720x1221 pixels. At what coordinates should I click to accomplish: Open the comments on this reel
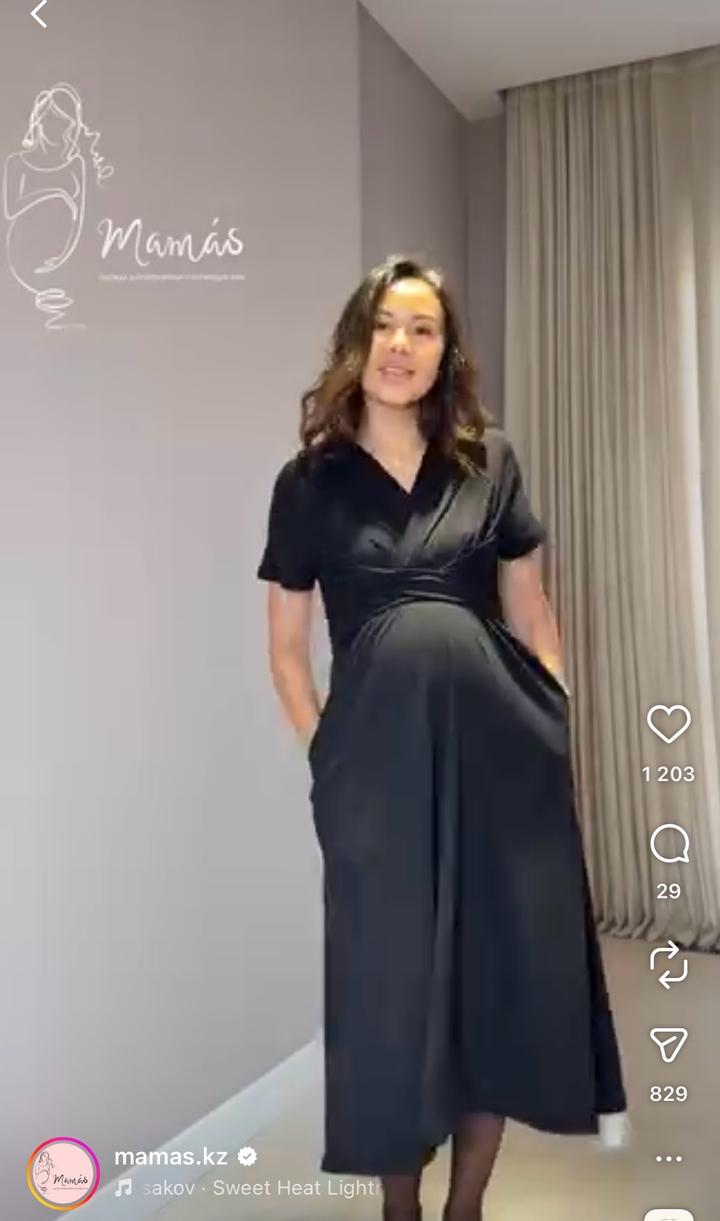click(669, 845)
